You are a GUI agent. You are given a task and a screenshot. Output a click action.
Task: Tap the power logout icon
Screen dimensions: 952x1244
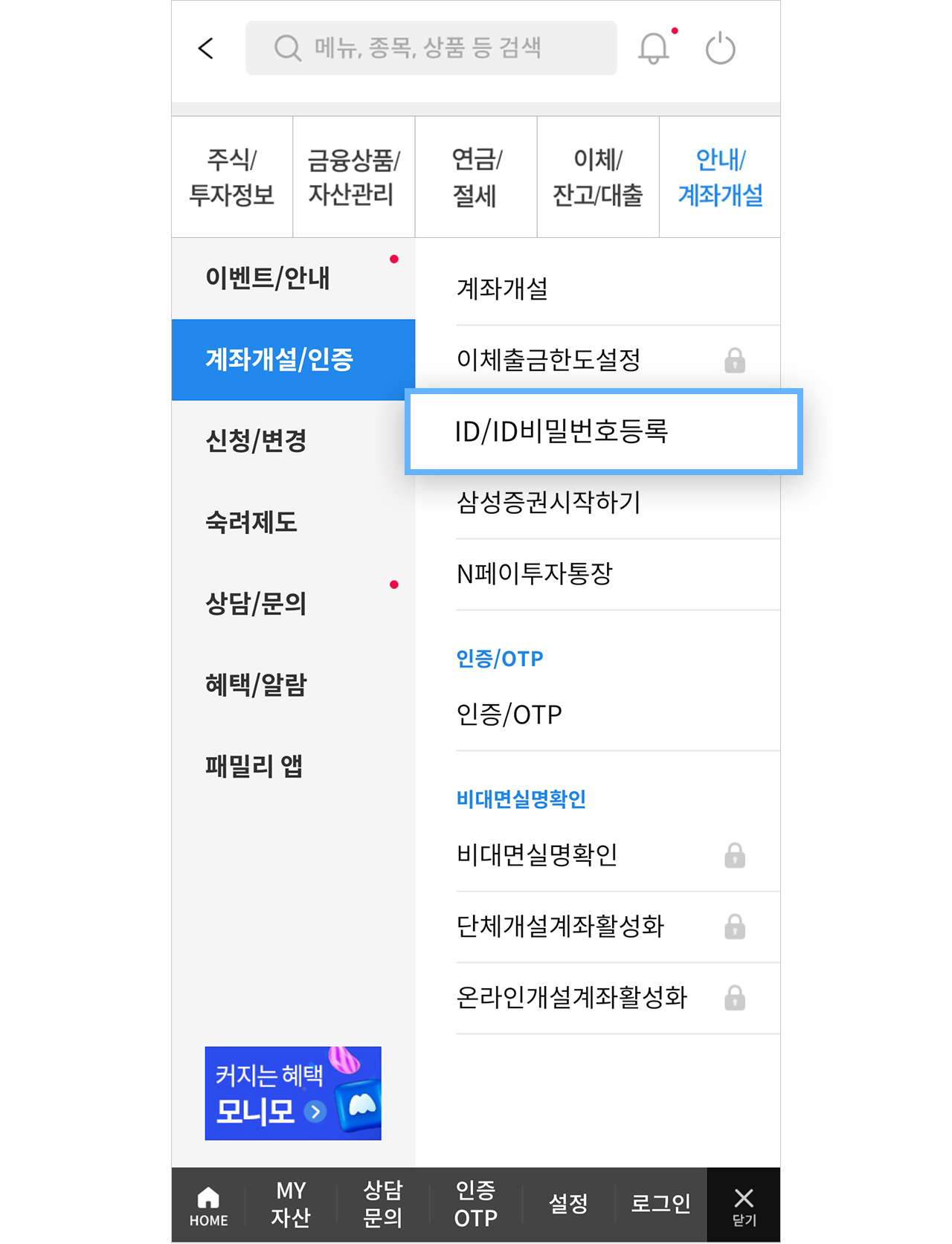coord(720,49)
